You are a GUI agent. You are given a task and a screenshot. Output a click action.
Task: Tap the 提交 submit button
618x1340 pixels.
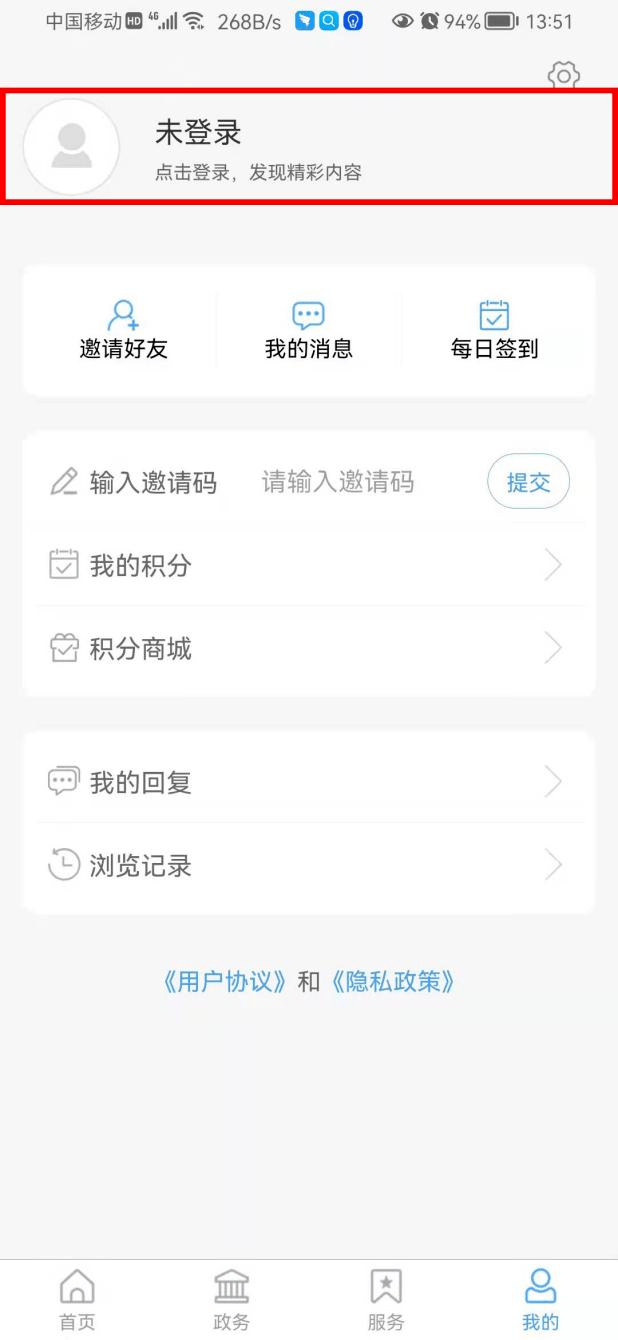[x=528, y=482]
